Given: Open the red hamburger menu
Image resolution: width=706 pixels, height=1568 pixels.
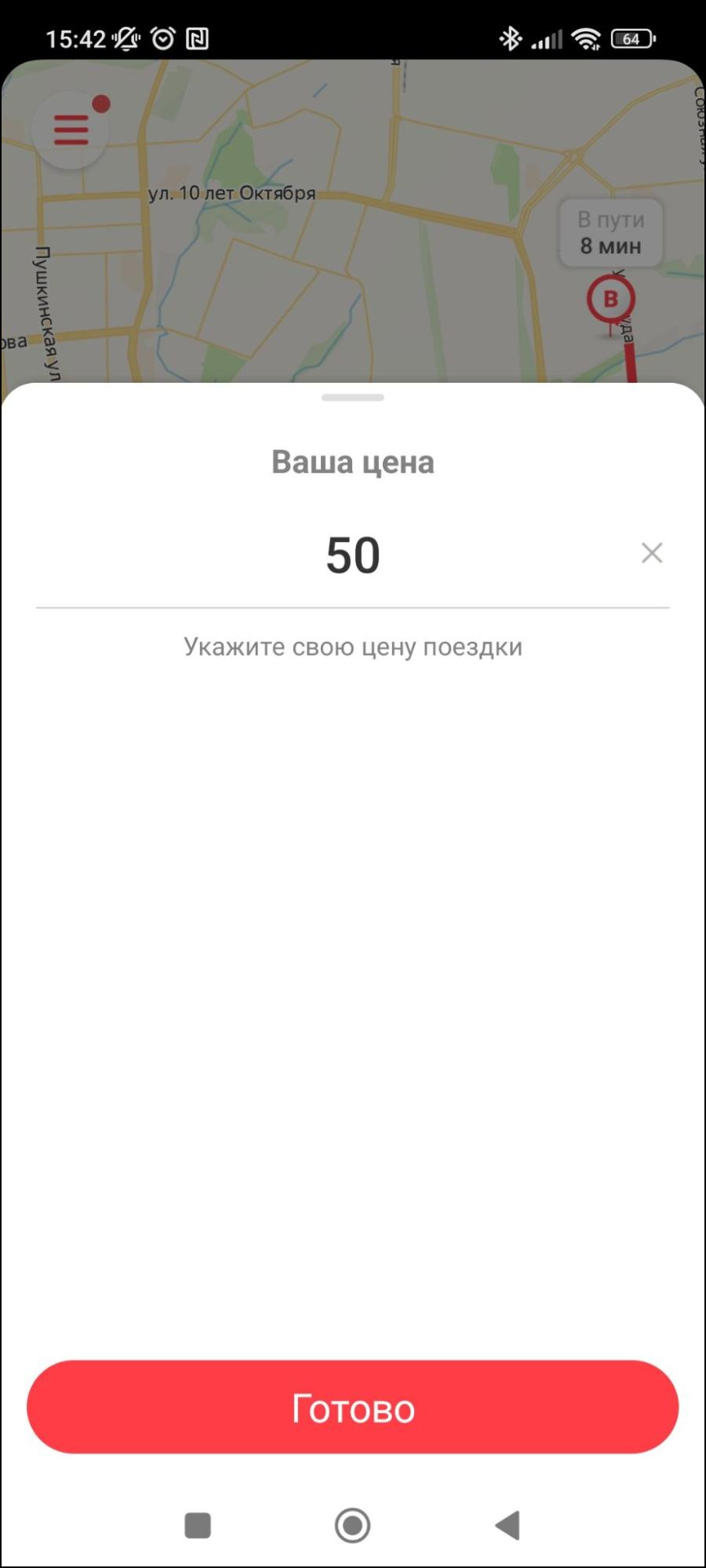Looking at the screenshot, I should click(x=71, y=130).
